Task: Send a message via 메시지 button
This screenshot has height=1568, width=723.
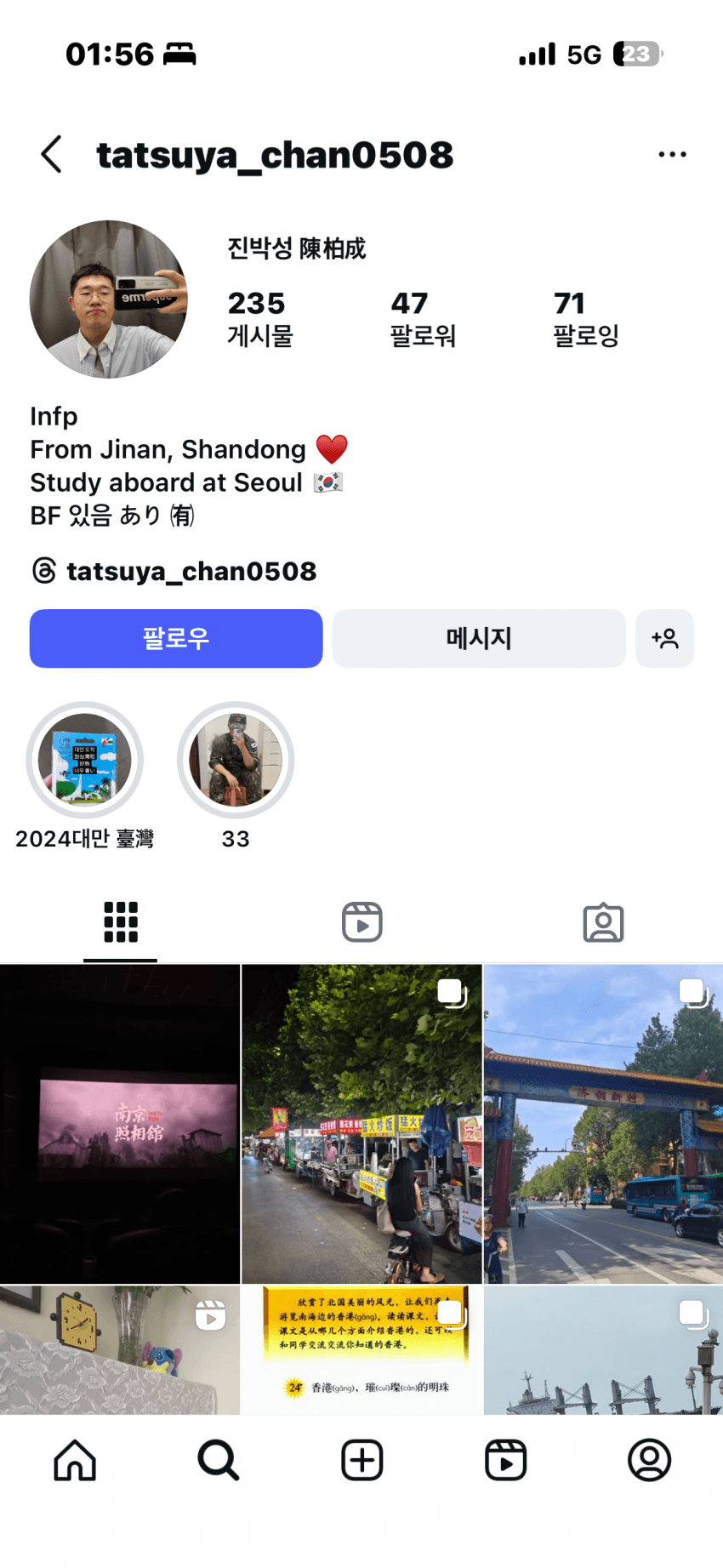Action: point(479,638)
